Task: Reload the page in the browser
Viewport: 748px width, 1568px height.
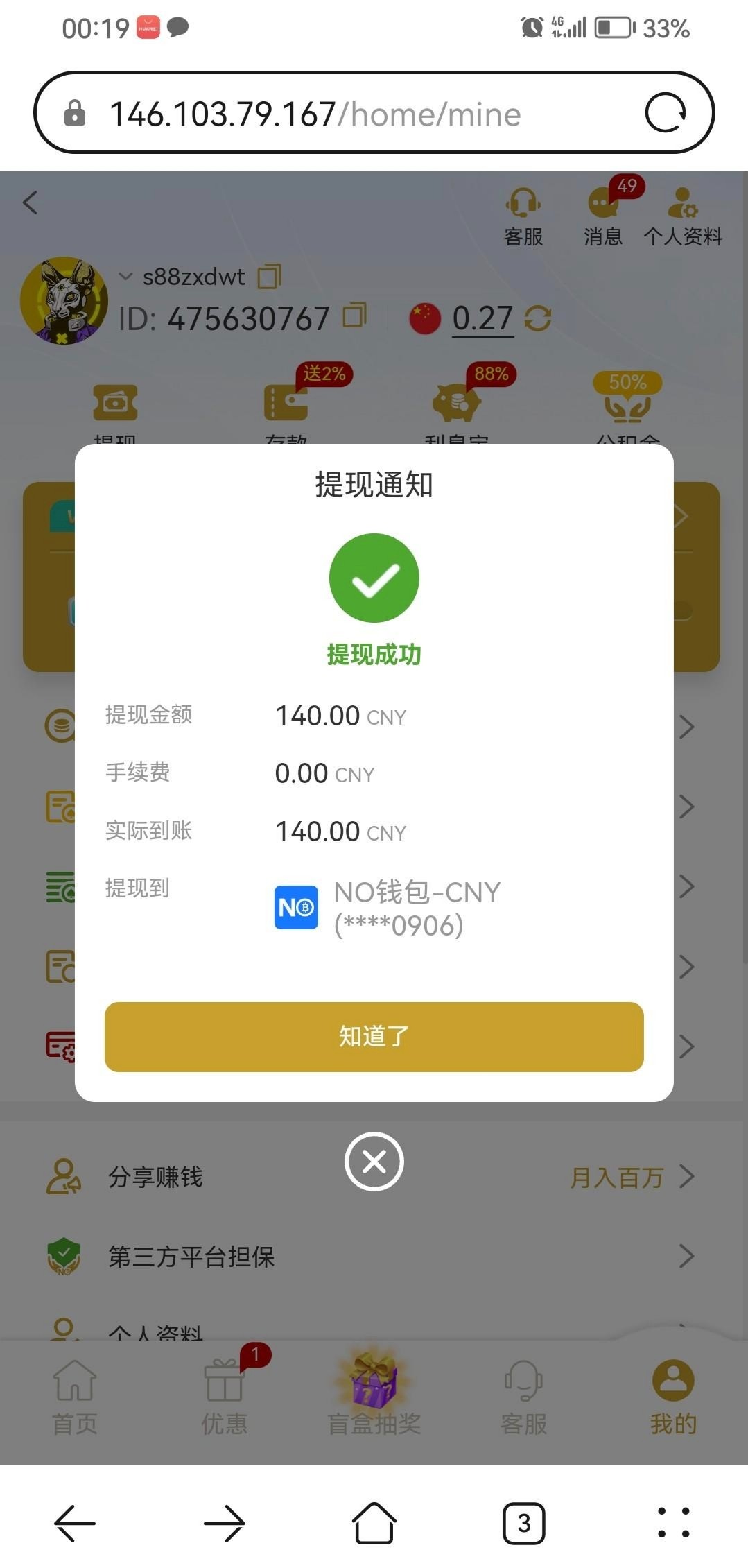Action: (x=666, y=113)
